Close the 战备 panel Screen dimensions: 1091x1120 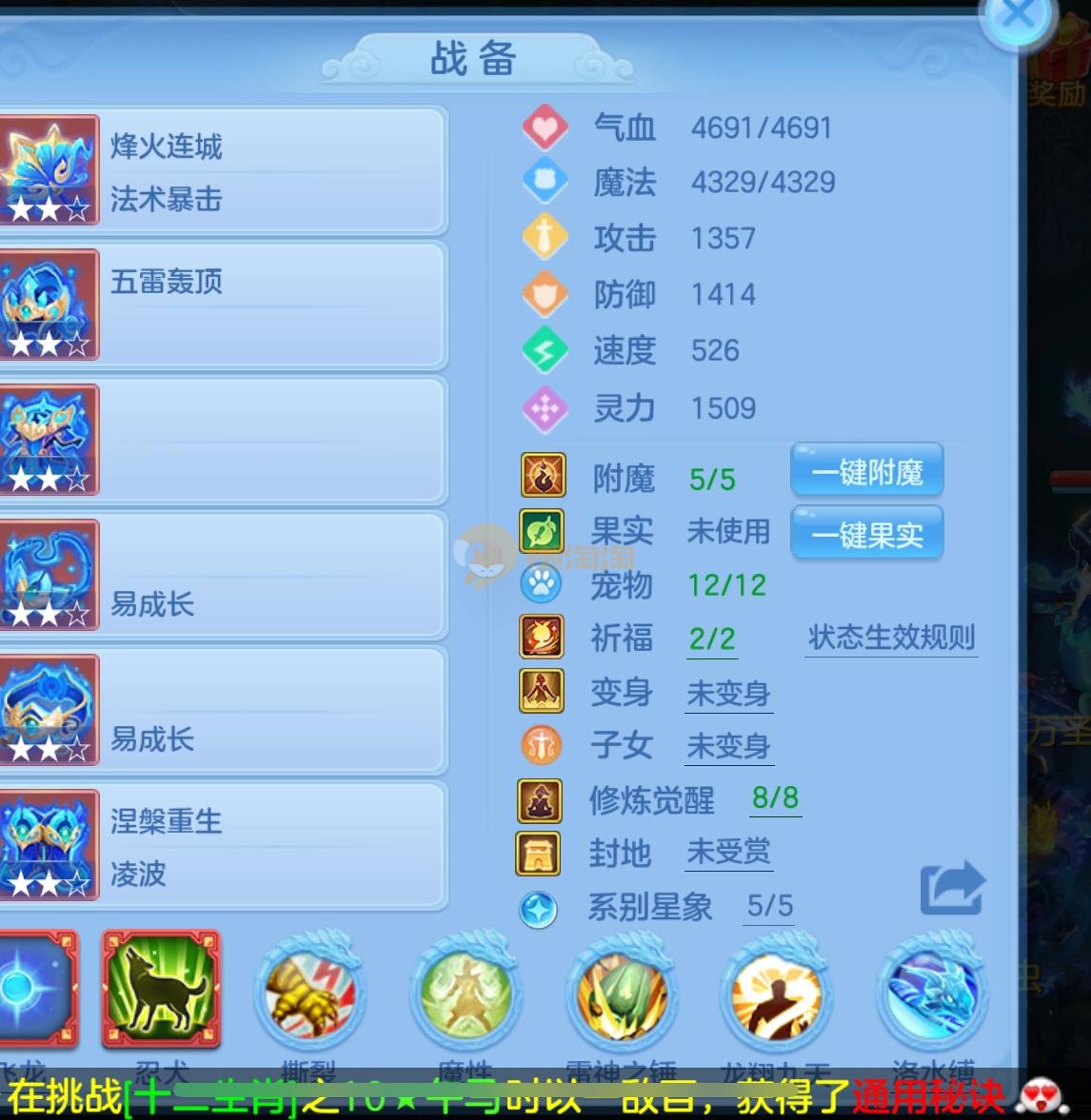(1018, 15)
